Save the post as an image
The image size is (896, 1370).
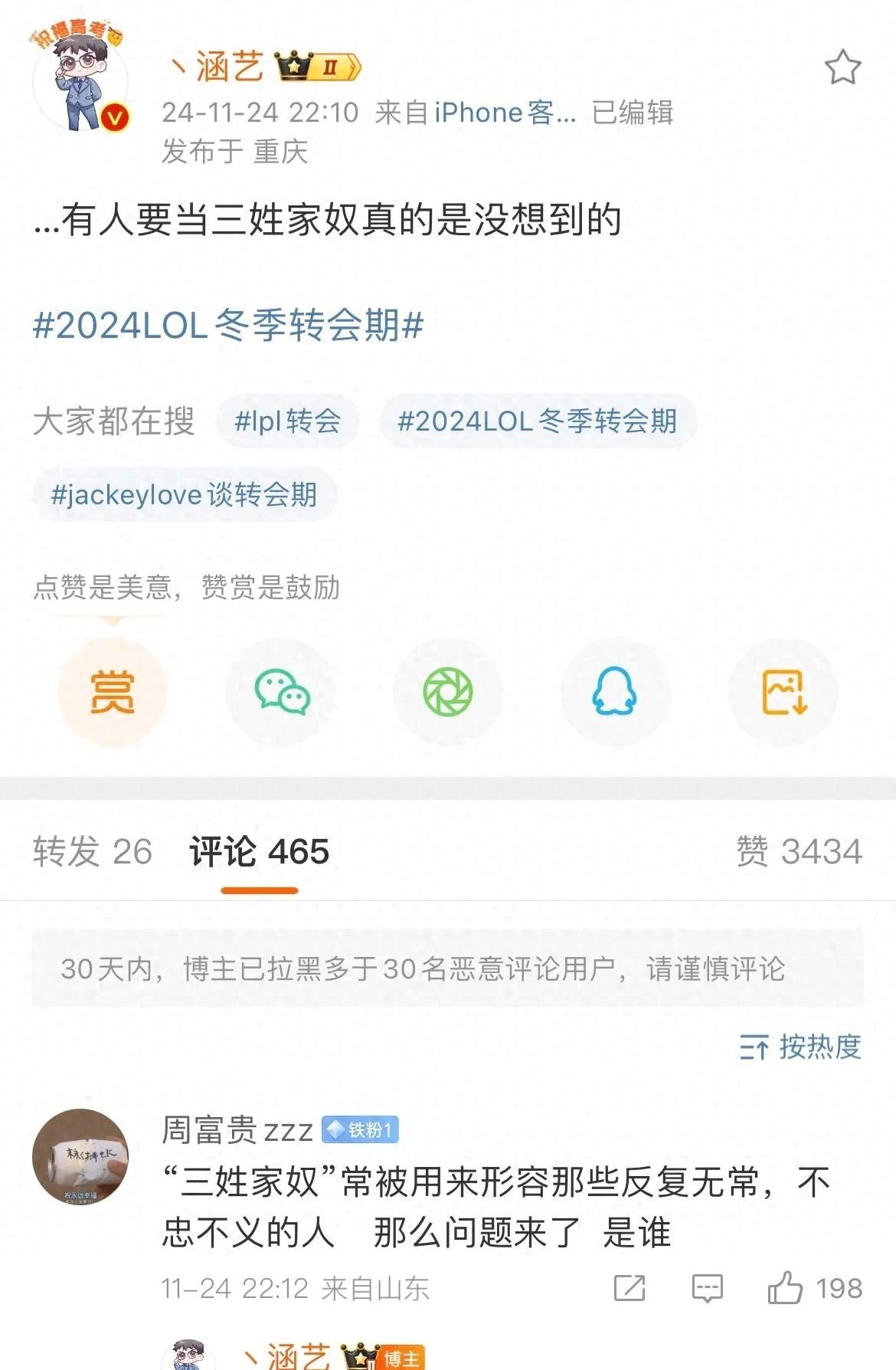coord(783,691)
